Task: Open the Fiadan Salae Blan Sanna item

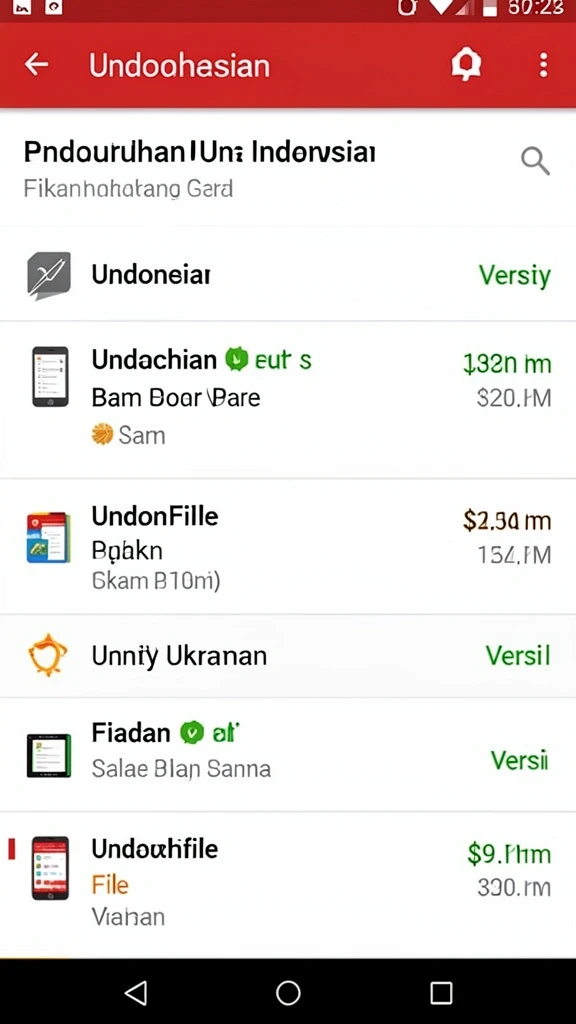Action: (x=288, y=755)
